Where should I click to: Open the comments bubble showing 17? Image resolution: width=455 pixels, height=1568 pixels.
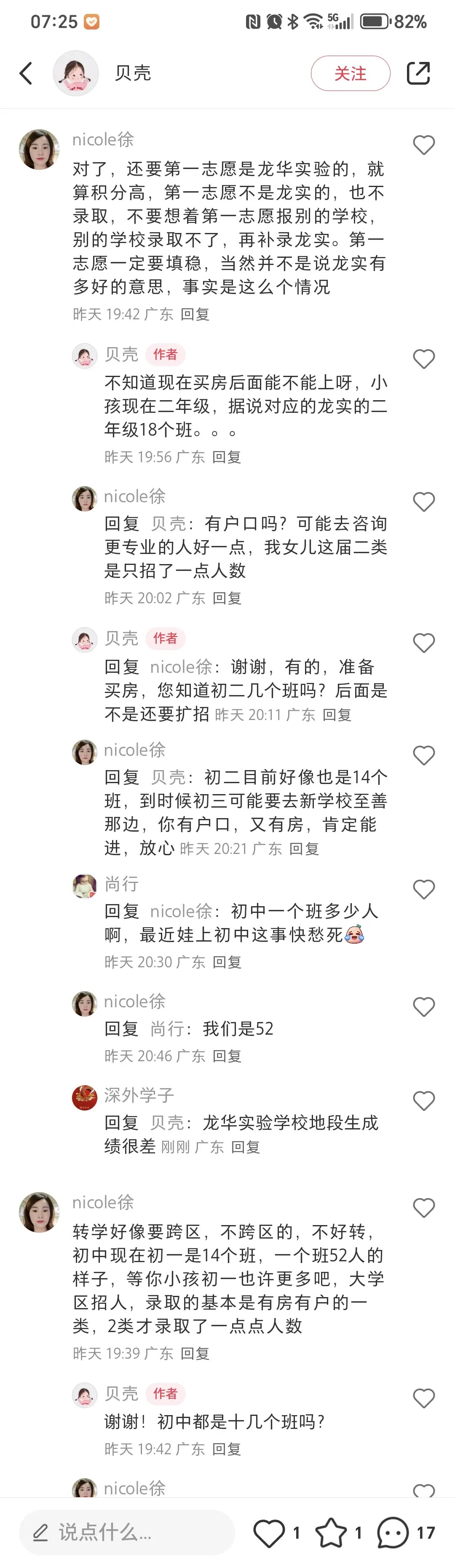[393, 1532]
